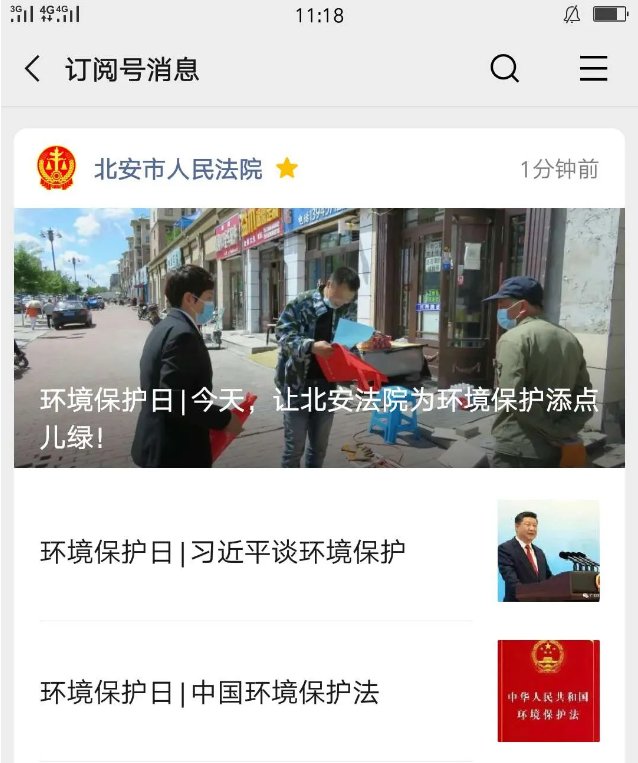Open 环境保护日 | 中国环境保护法 article
The width and height of the screenshot is (638, 763).
[x=210, y=692]
